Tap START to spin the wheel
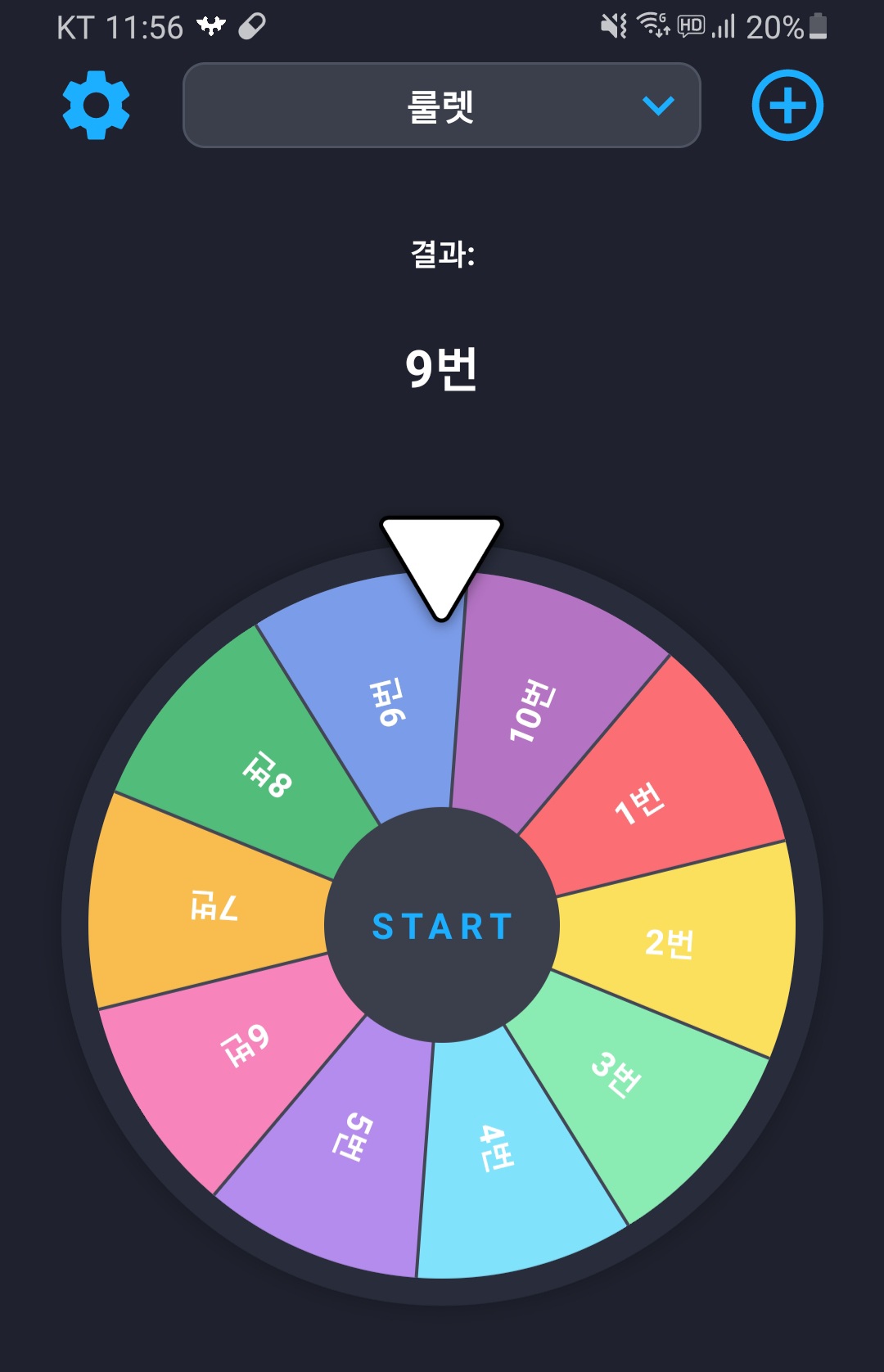This screenshot has width=884, height=1372. [442, 926]
